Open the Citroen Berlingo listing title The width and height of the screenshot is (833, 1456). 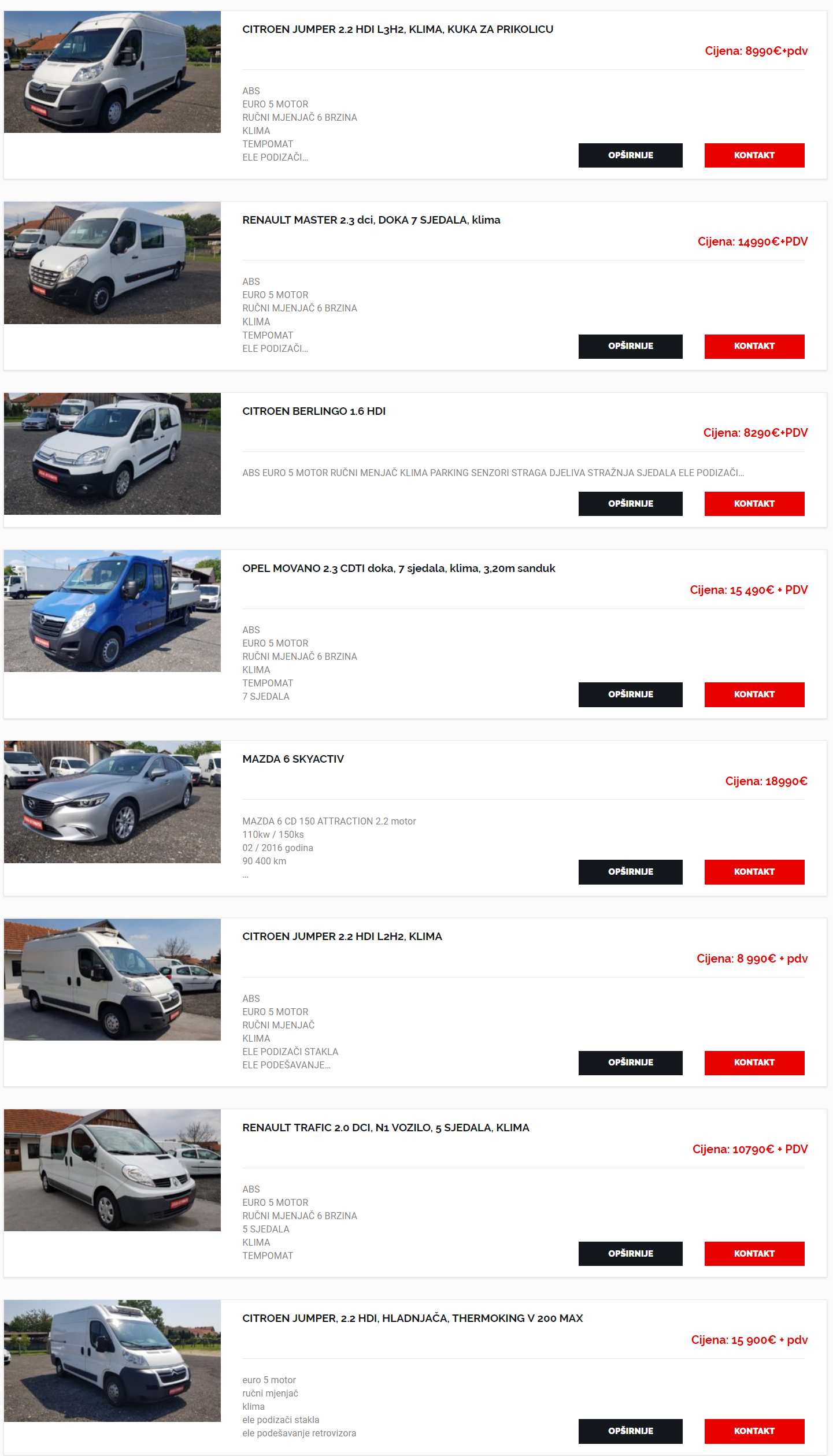(314, 411)
